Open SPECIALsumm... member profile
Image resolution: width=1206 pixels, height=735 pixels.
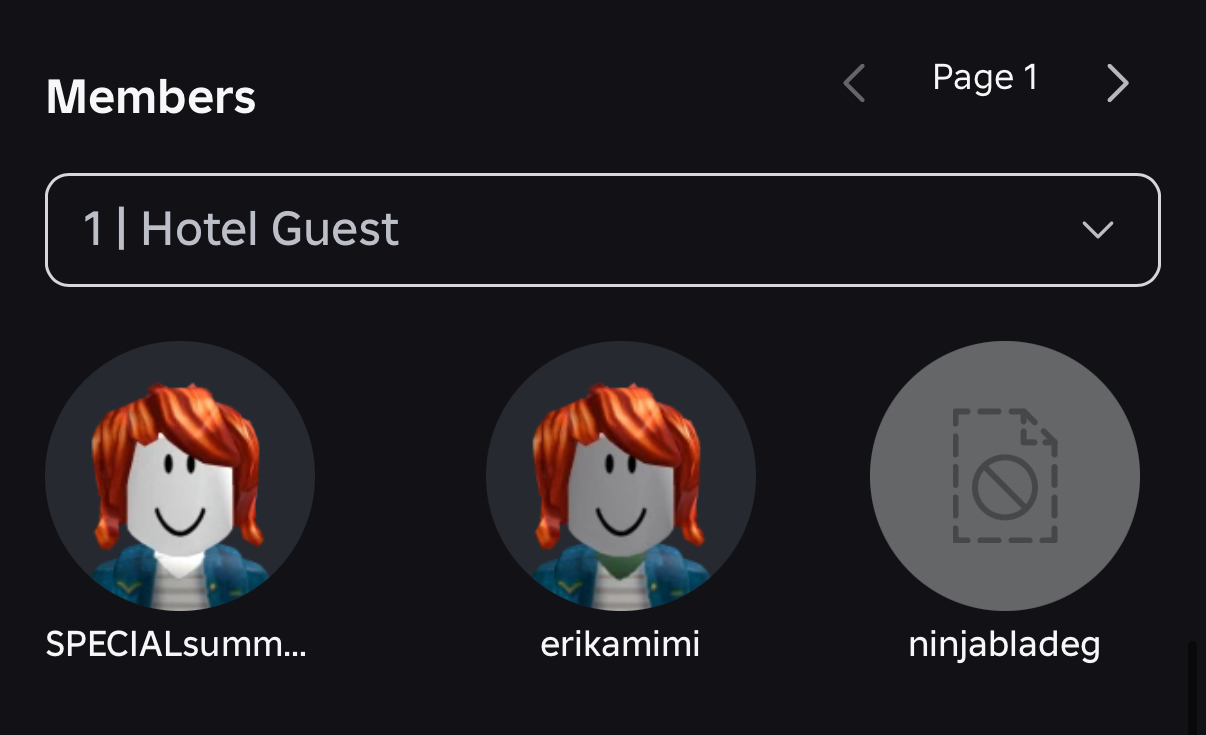click(180, 476)
